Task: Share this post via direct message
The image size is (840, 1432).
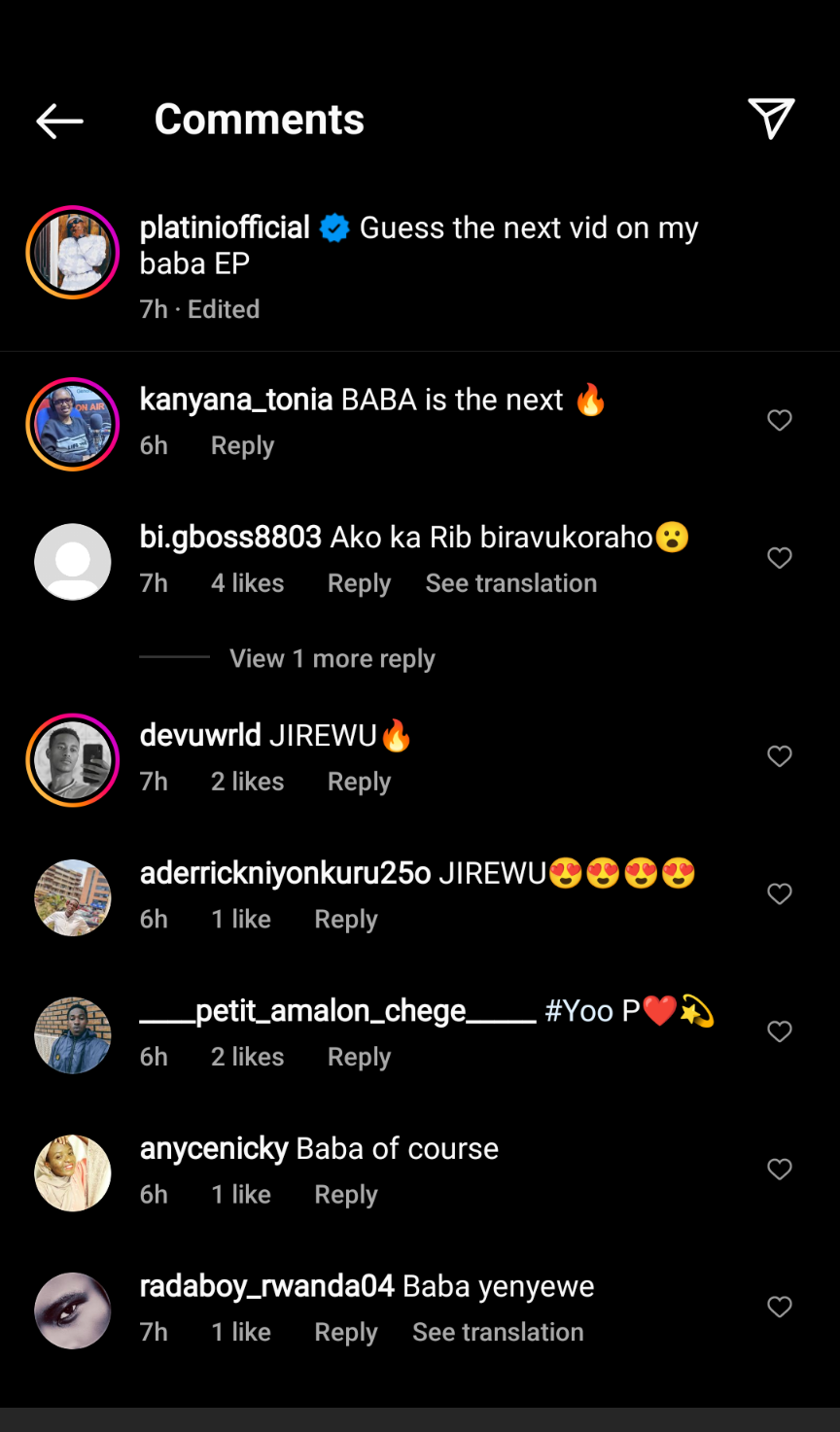Action: [x=772, y=120]
